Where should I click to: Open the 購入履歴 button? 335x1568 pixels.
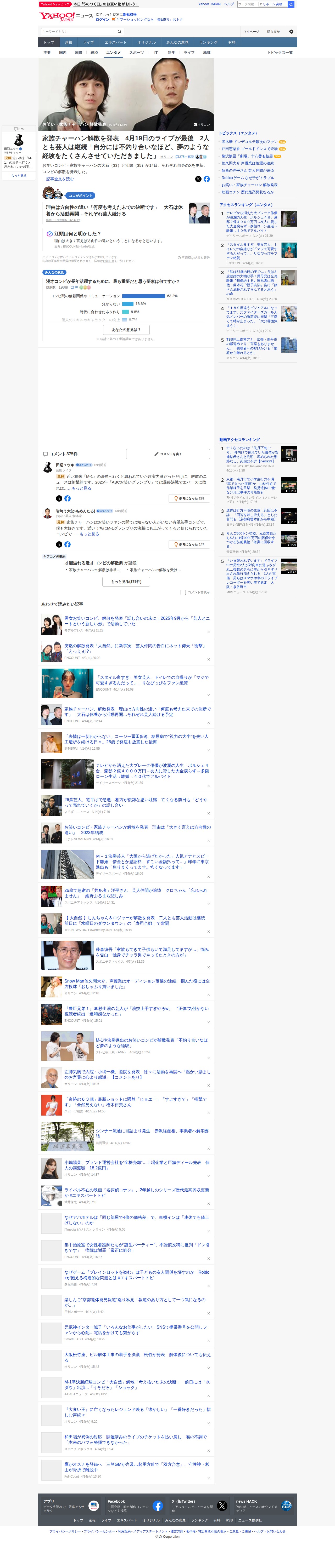(273, 32)
